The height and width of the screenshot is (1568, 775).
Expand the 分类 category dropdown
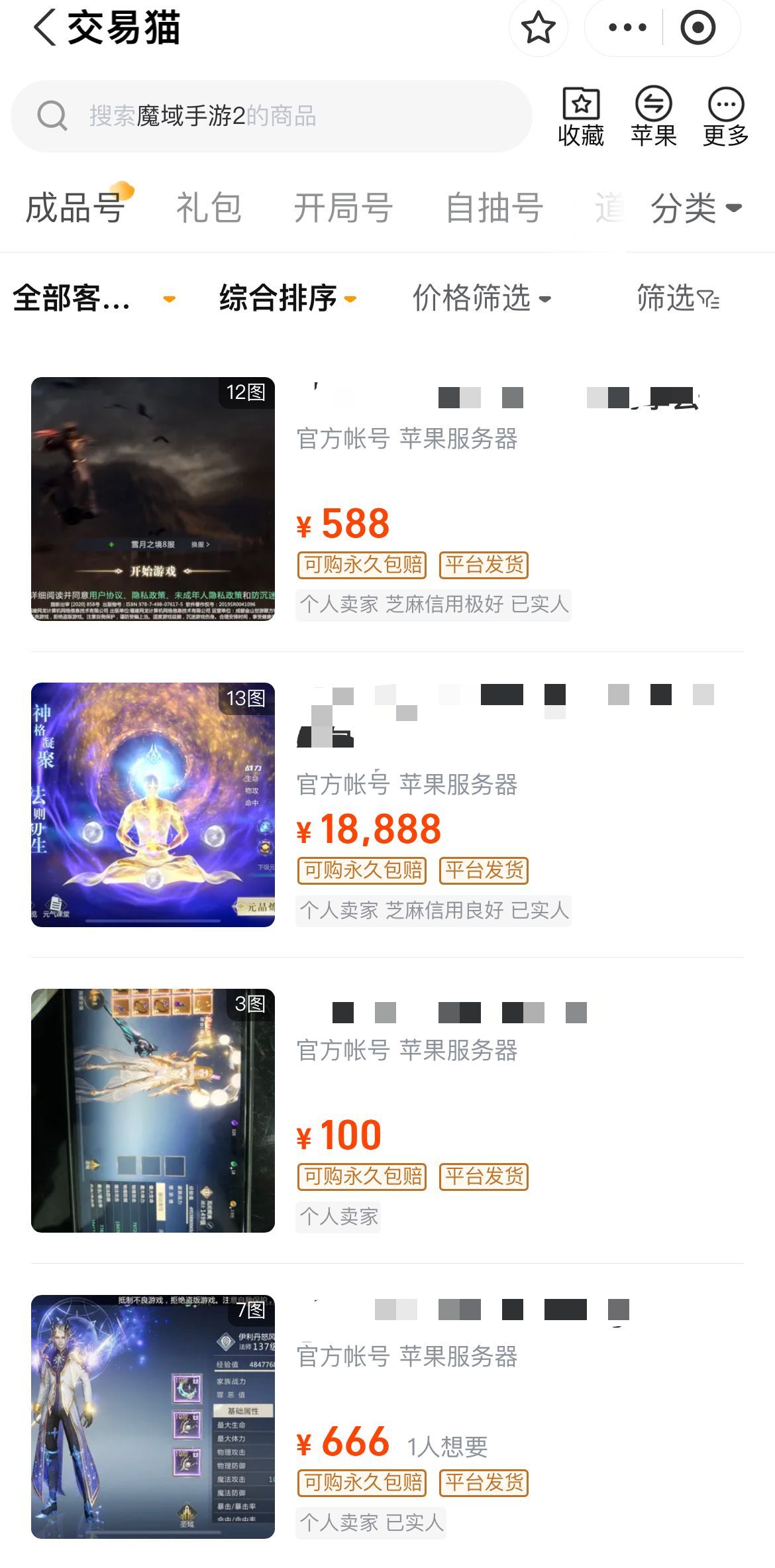[x=696, y=208]
